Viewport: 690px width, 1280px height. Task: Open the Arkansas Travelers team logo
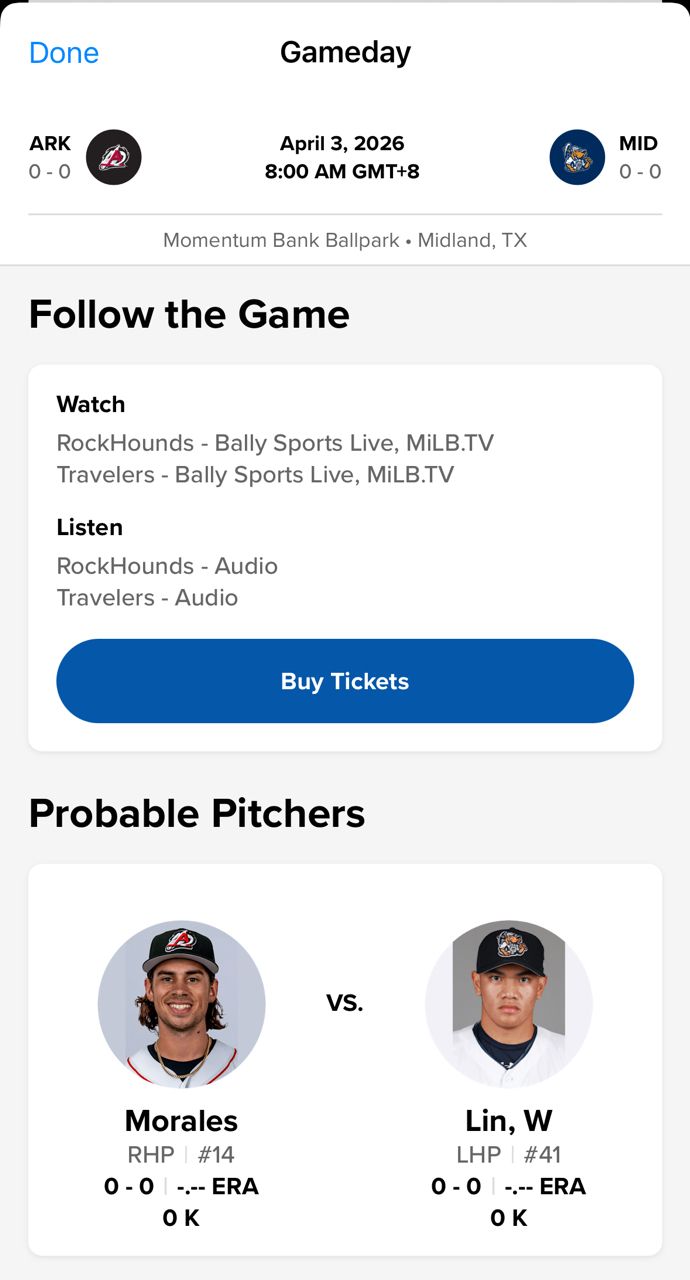(x=114, y=158)
